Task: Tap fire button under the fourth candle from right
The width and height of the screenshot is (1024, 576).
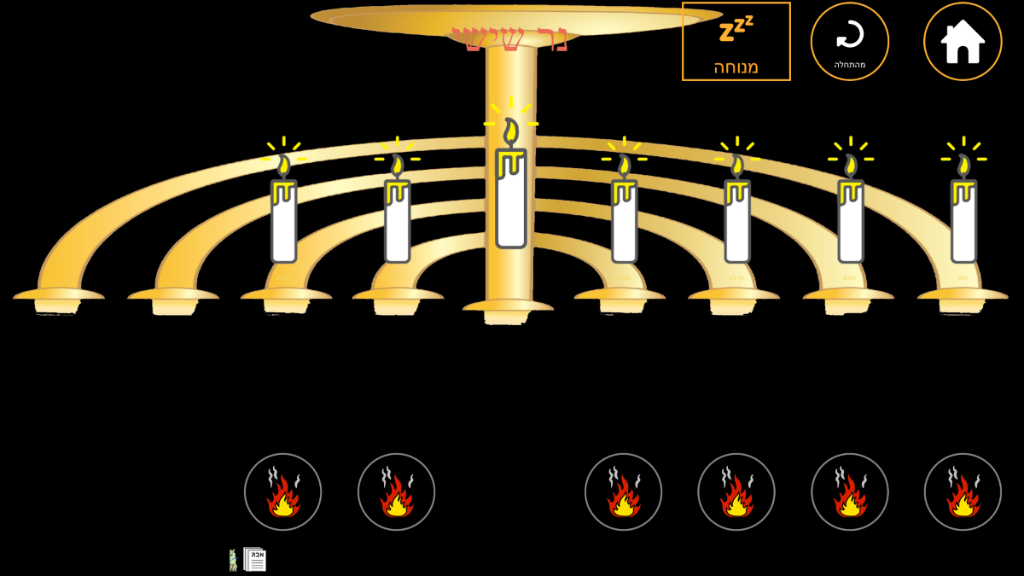Action: 623,492
